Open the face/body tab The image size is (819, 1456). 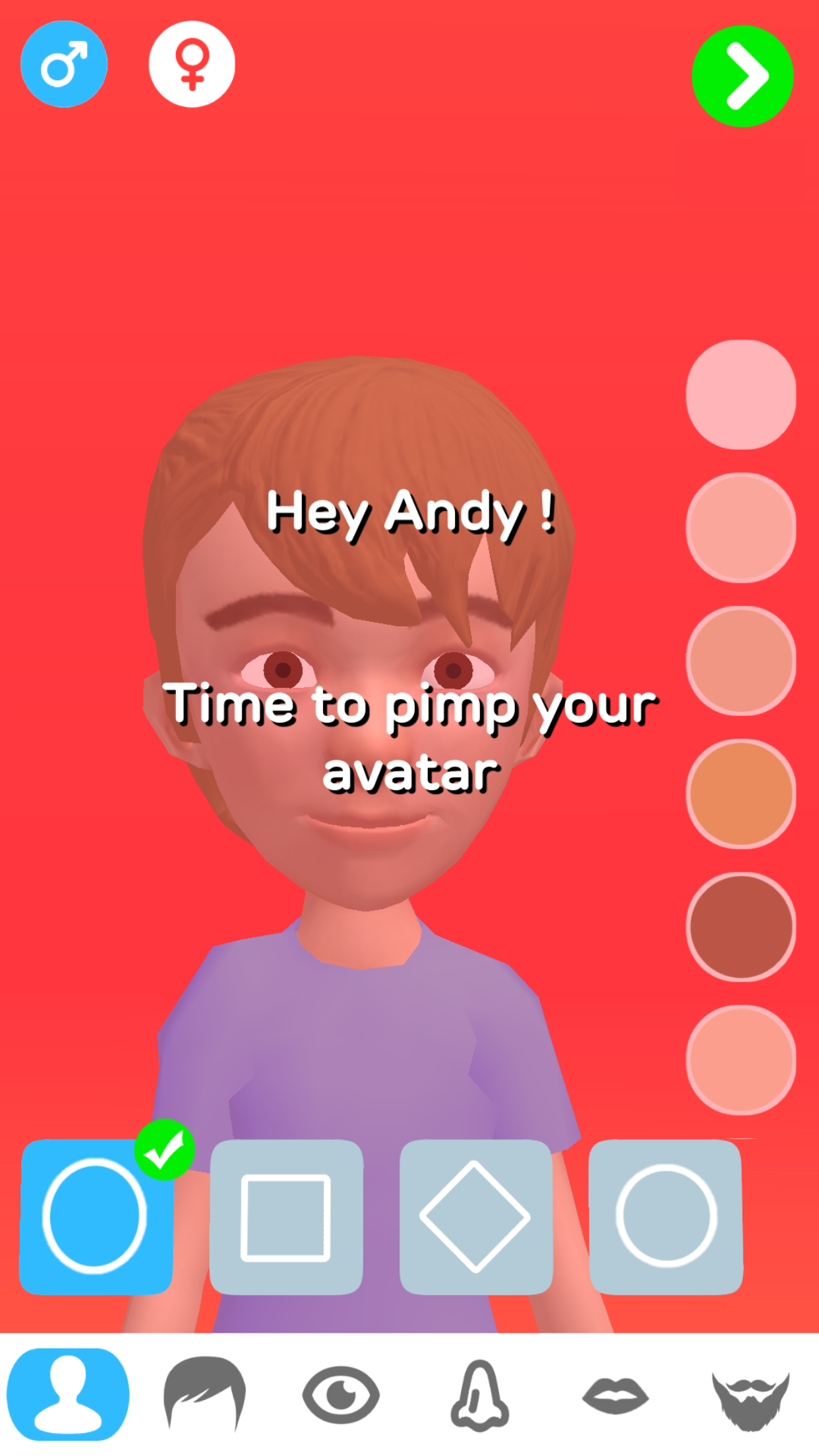[x=68, y=1394]
